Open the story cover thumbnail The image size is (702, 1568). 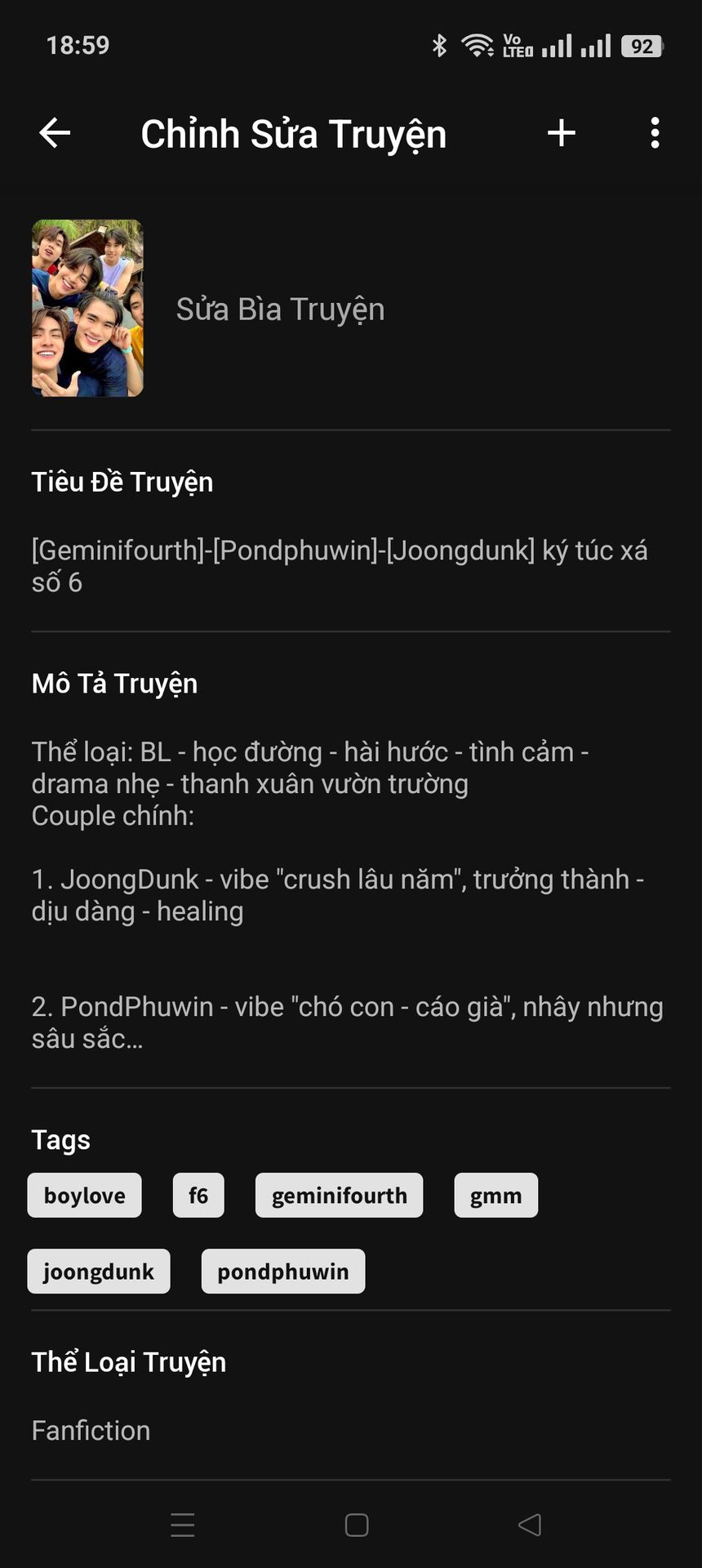click(87, 308)
